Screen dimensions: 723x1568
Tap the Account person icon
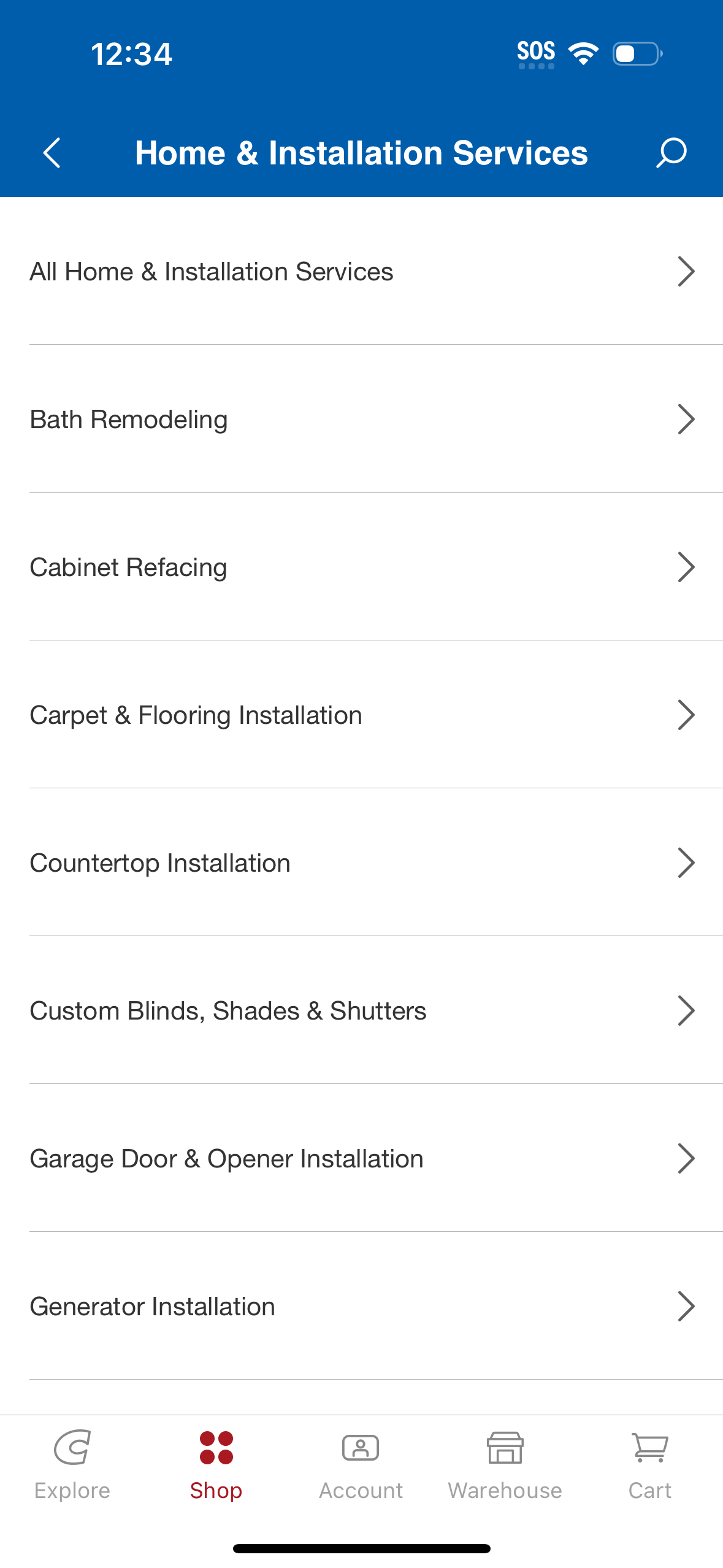[361, 1449]
